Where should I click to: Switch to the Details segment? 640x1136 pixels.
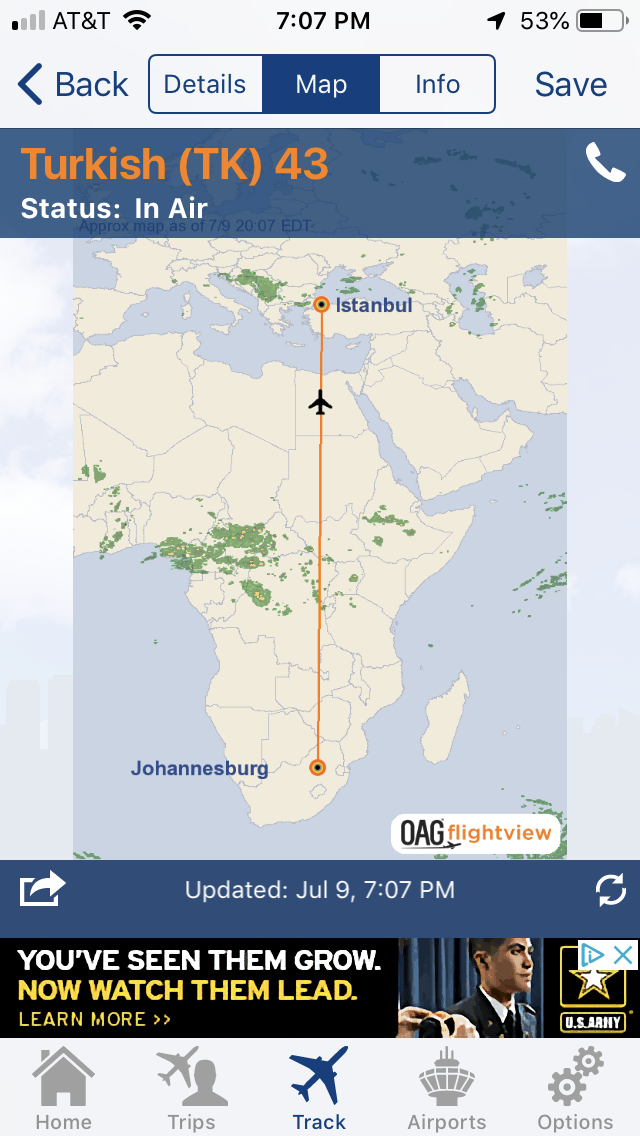[205, 84]
